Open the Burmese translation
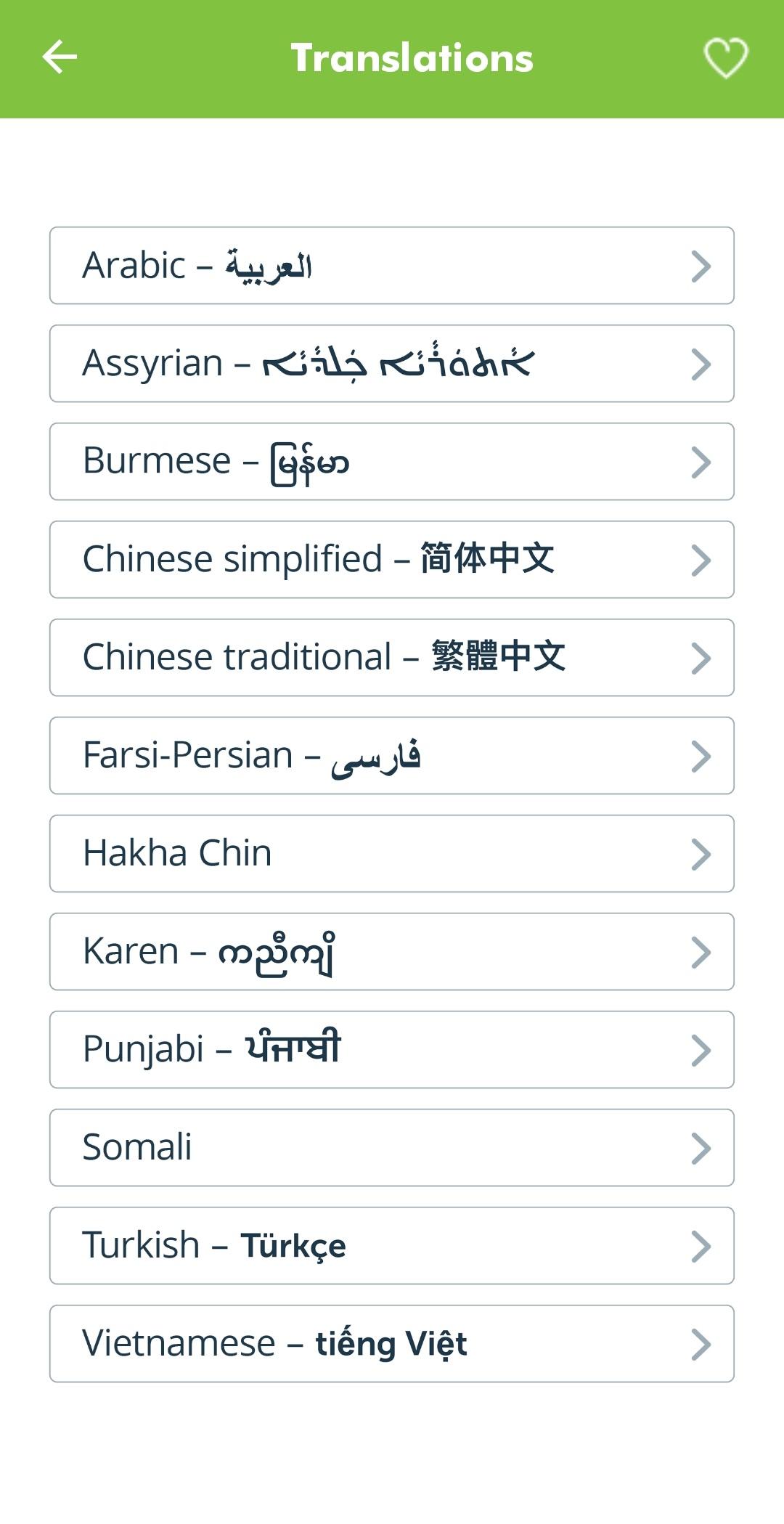This screenshot has height=1524, width=784. 392,462
